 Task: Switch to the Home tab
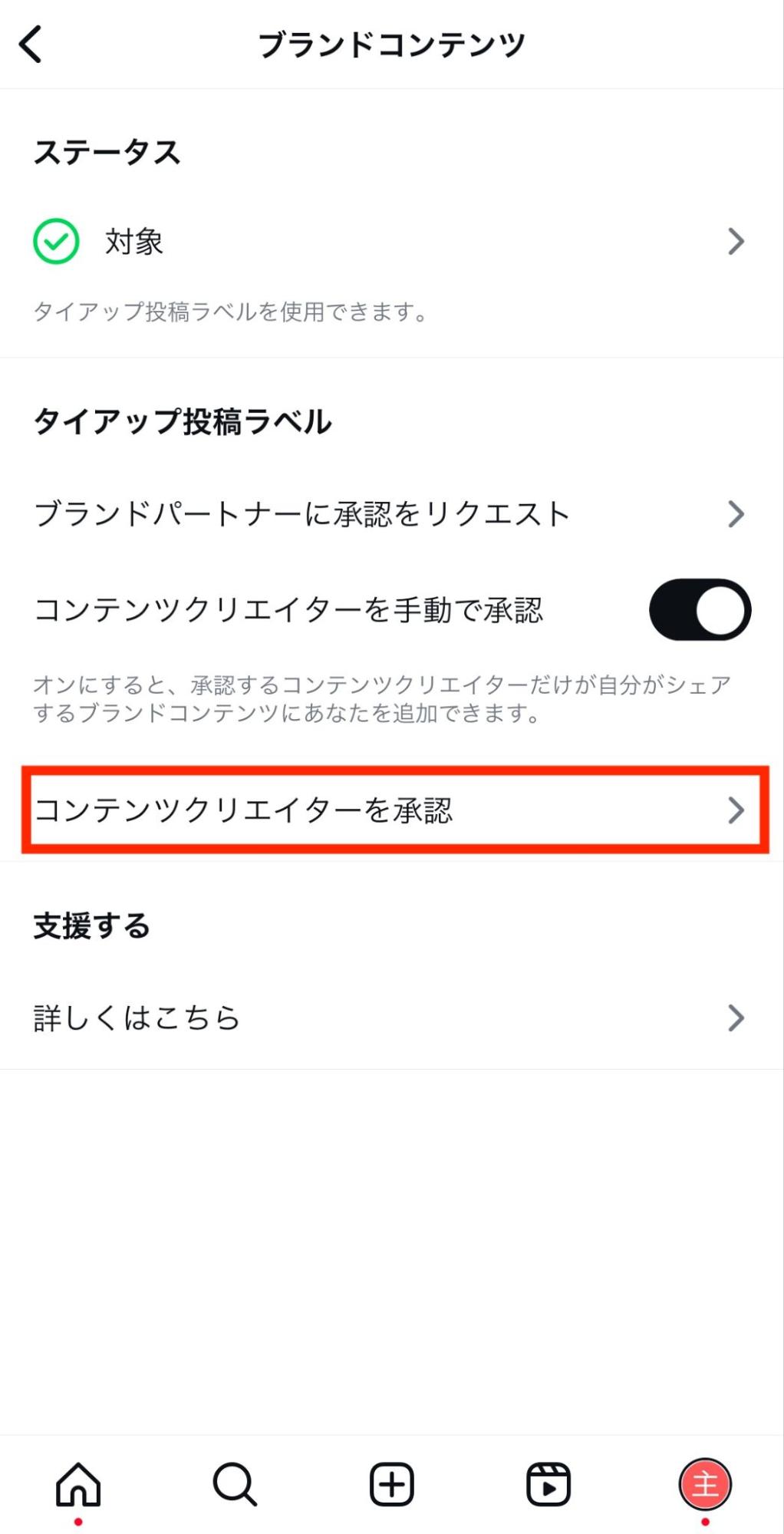pos(78,1484)
